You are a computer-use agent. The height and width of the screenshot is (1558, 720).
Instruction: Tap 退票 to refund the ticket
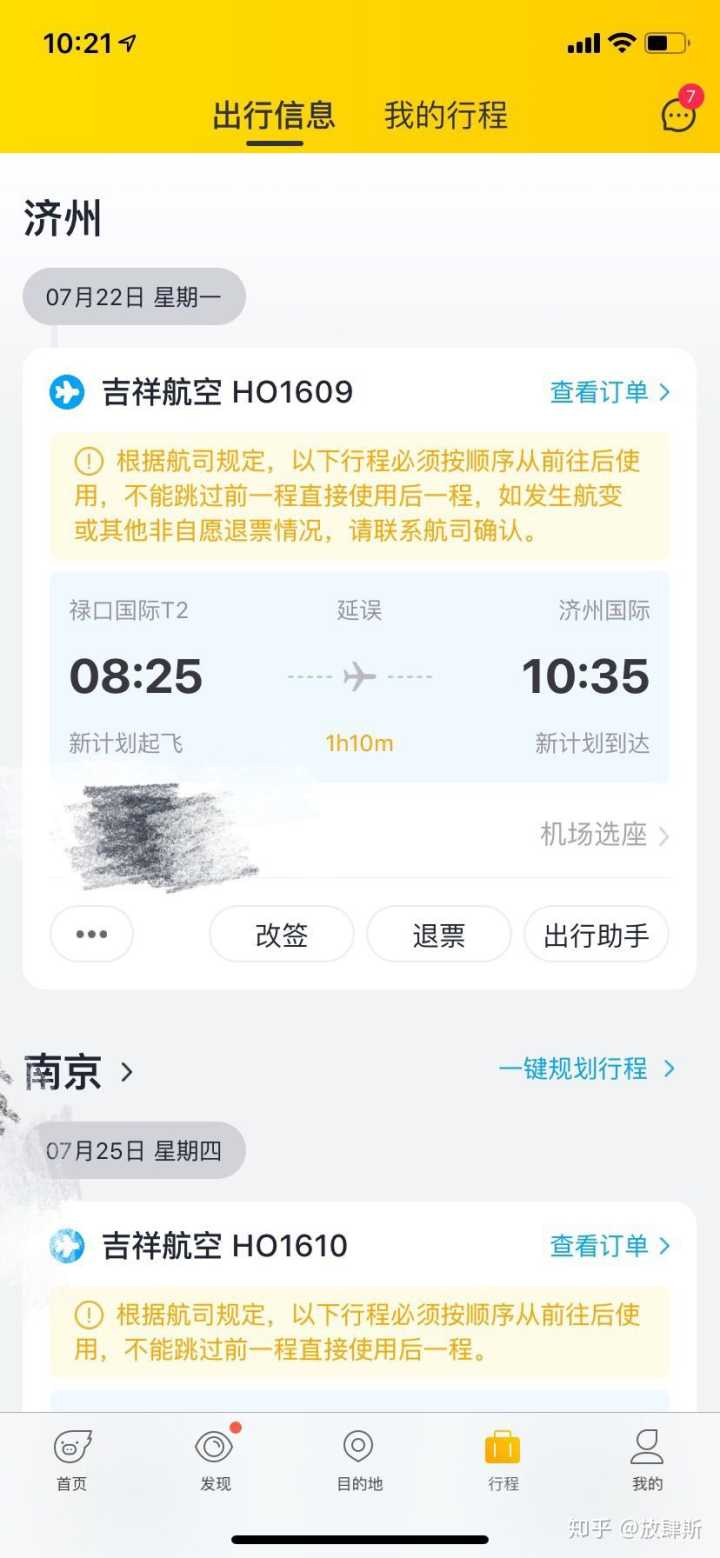[439, 934]
